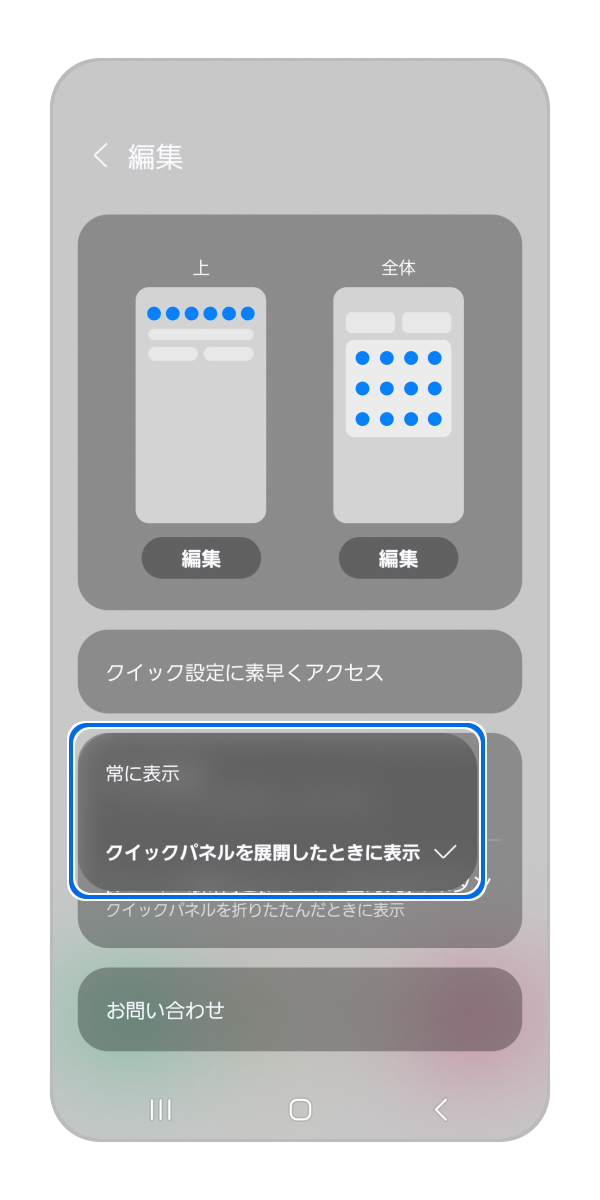
Task: Tap the 編集 button under 上
Action: tap(201, 559)
